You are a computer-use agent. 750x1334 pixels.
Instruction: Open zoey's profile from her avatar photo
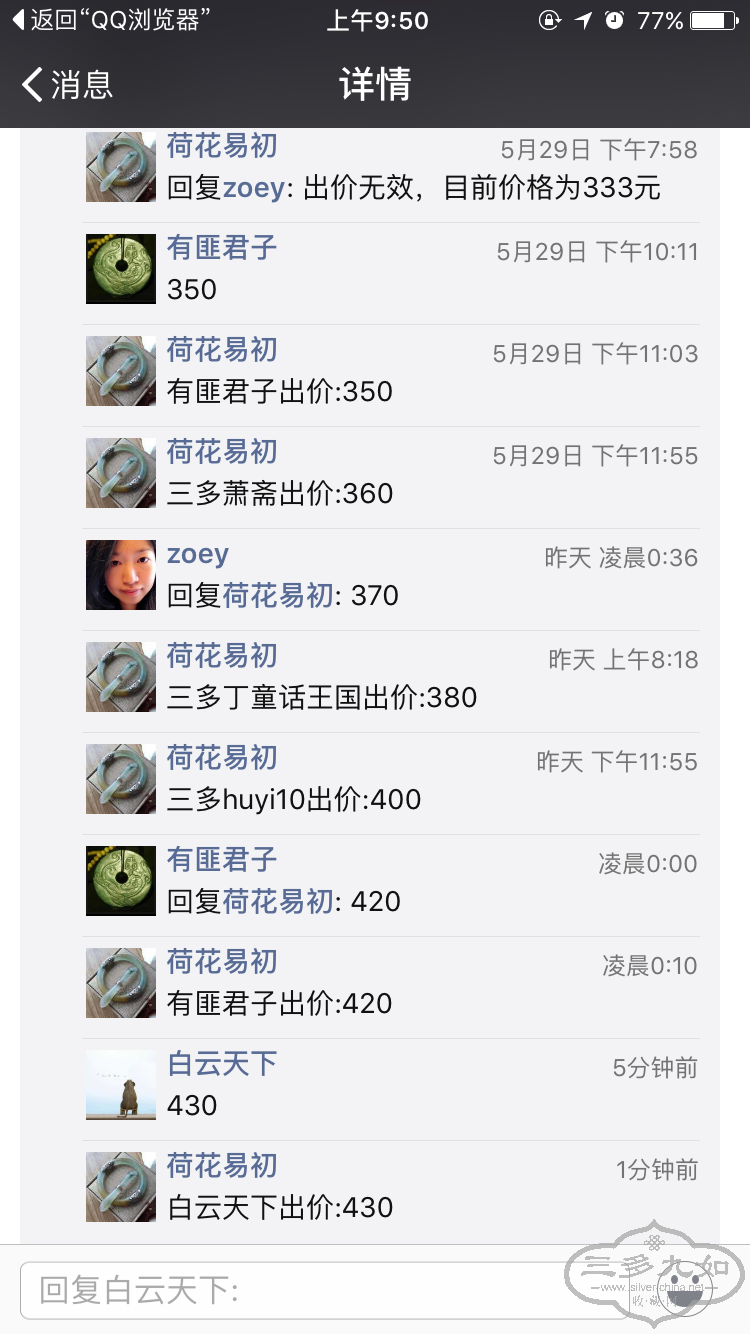(x=121, y=575)
